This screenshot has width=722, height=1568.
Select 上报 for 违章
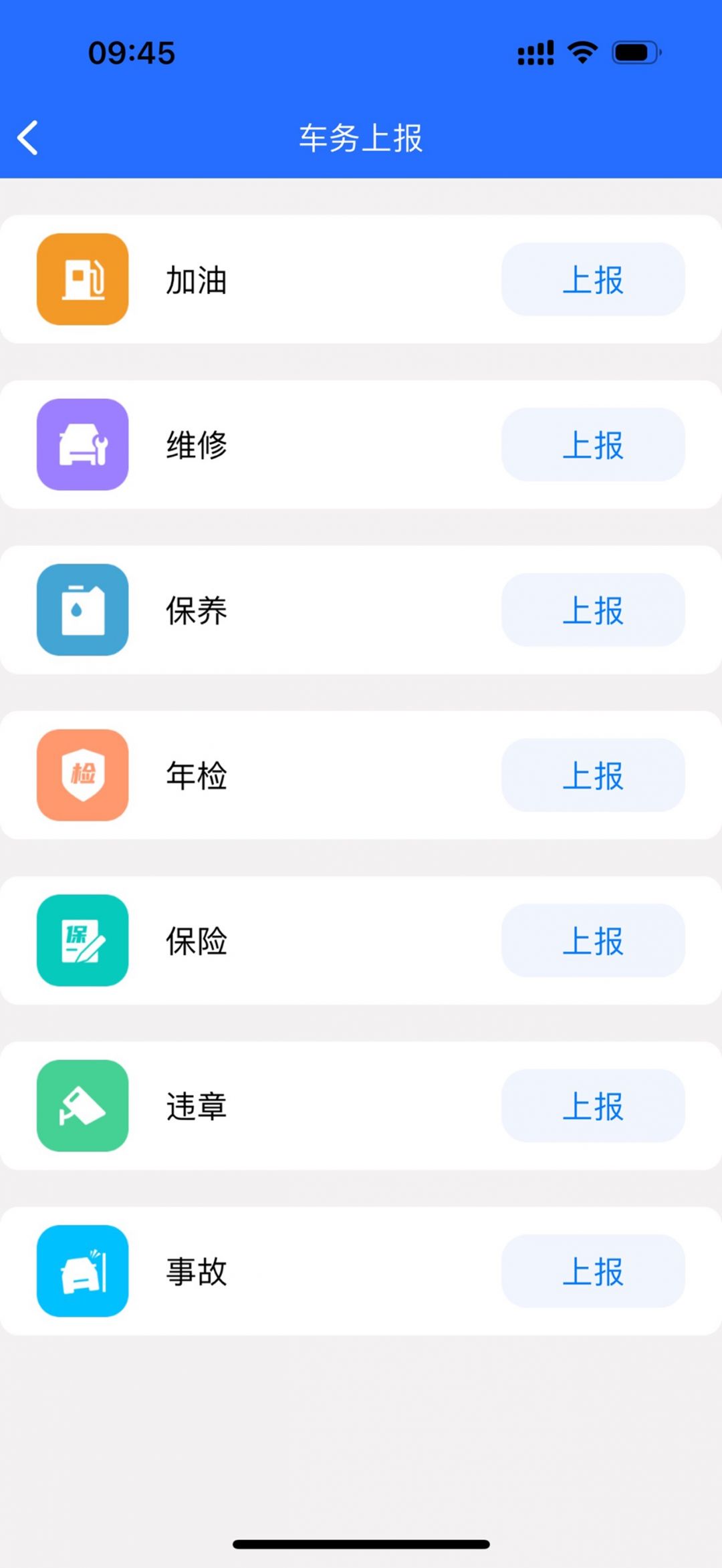[x=593, y=1105]
